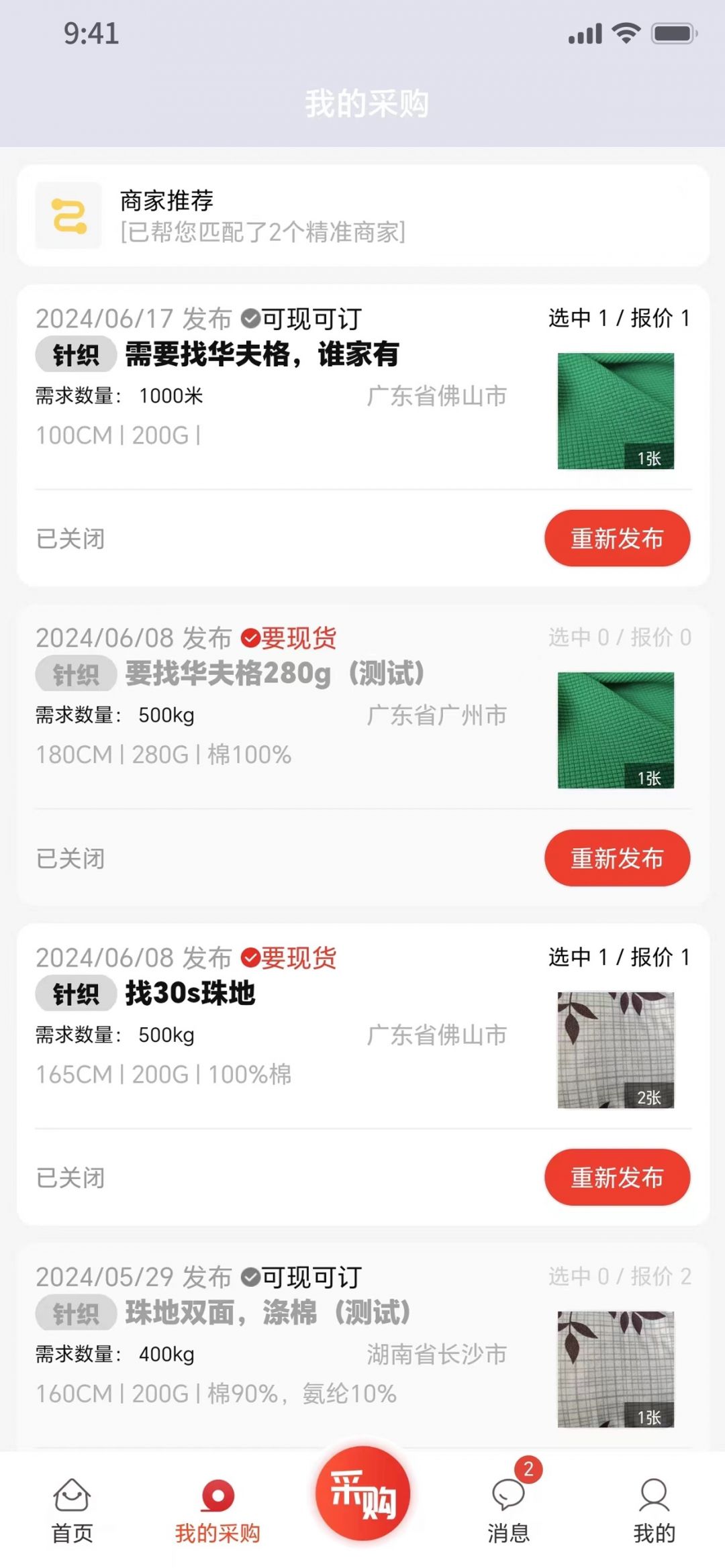Tap 重新发布 for 需要找华夫格，谁家有
This screenshot has width=725, height=1568.
pyautogui.click(x=616, y=538)
